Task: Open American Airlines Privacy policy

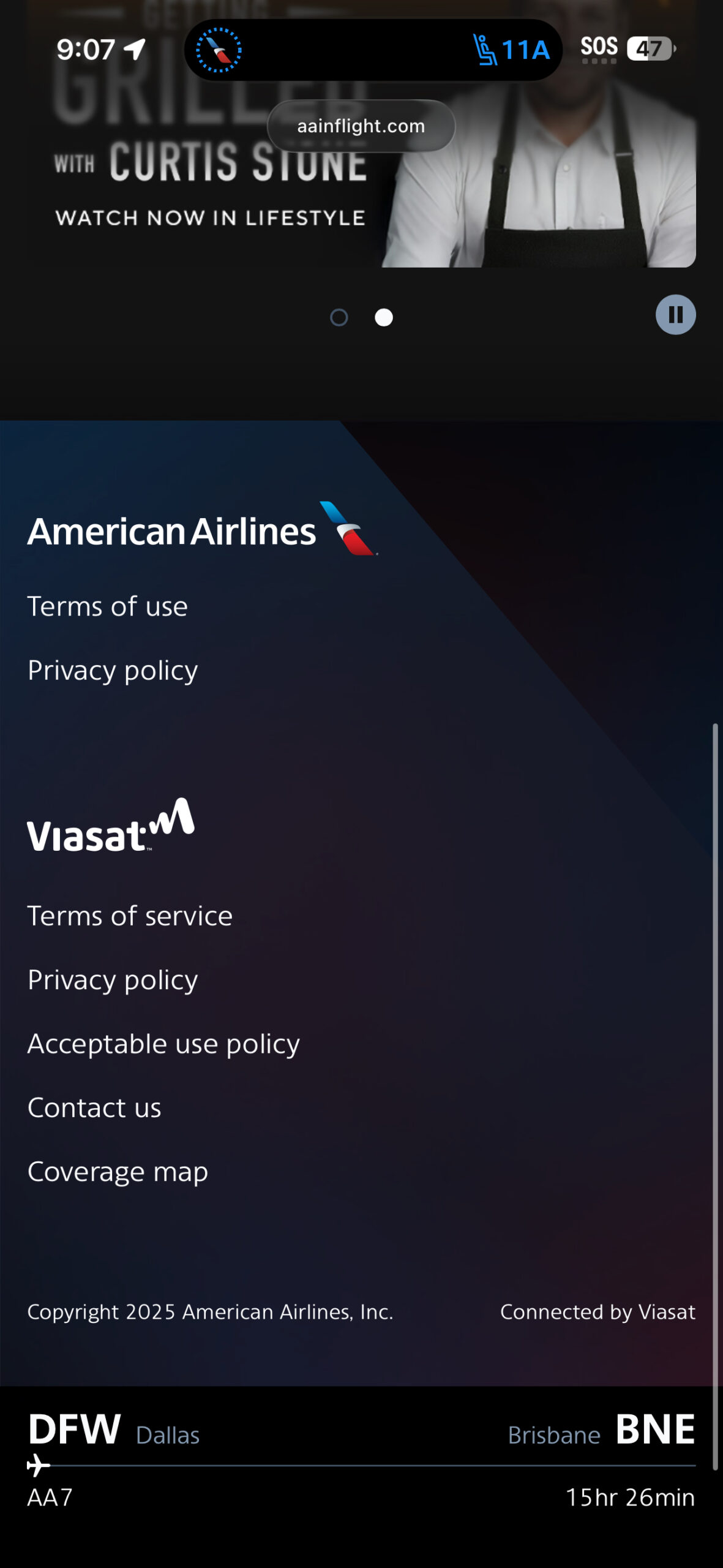Action: (x=113, y=670)
